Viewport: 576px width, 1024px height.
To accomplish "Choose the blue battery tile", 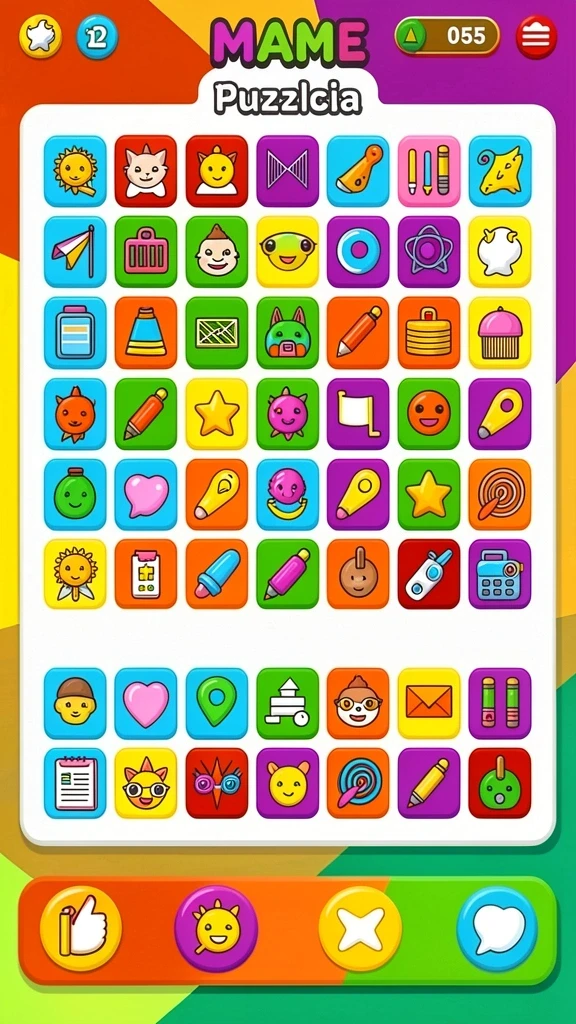I will coord(75,332).
